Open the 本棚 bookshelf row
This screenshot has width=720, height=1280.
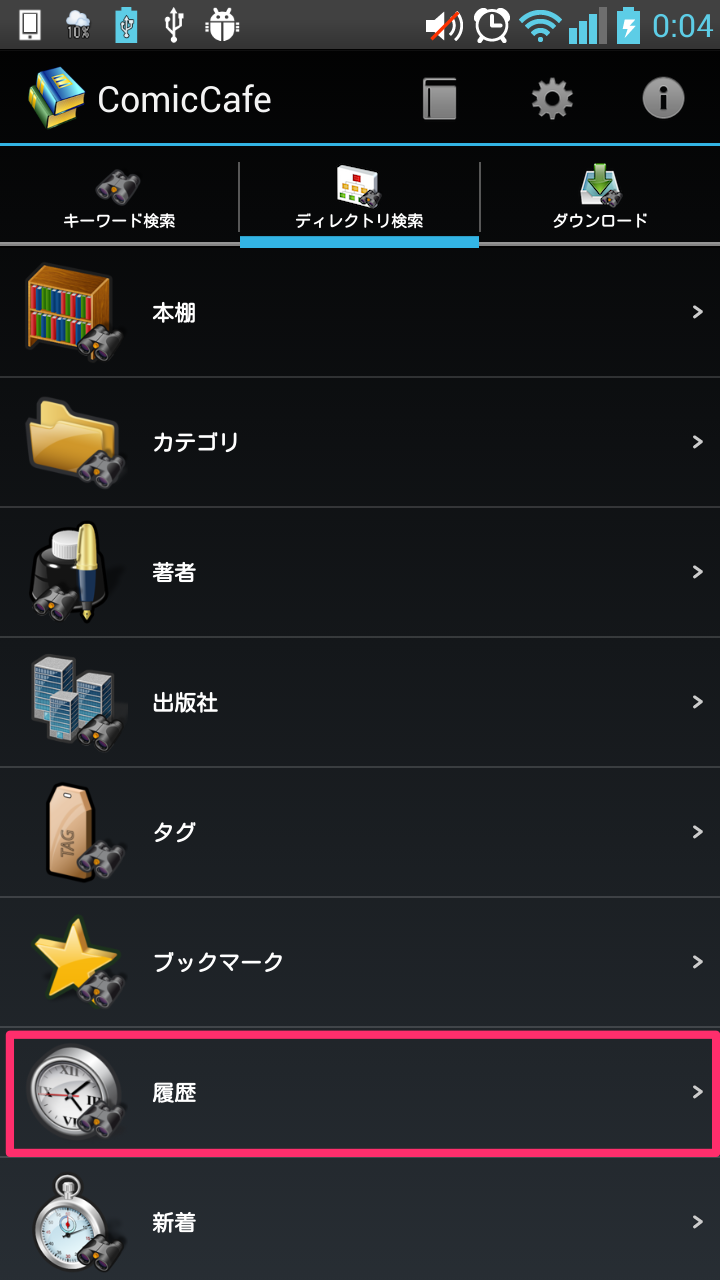360,312
